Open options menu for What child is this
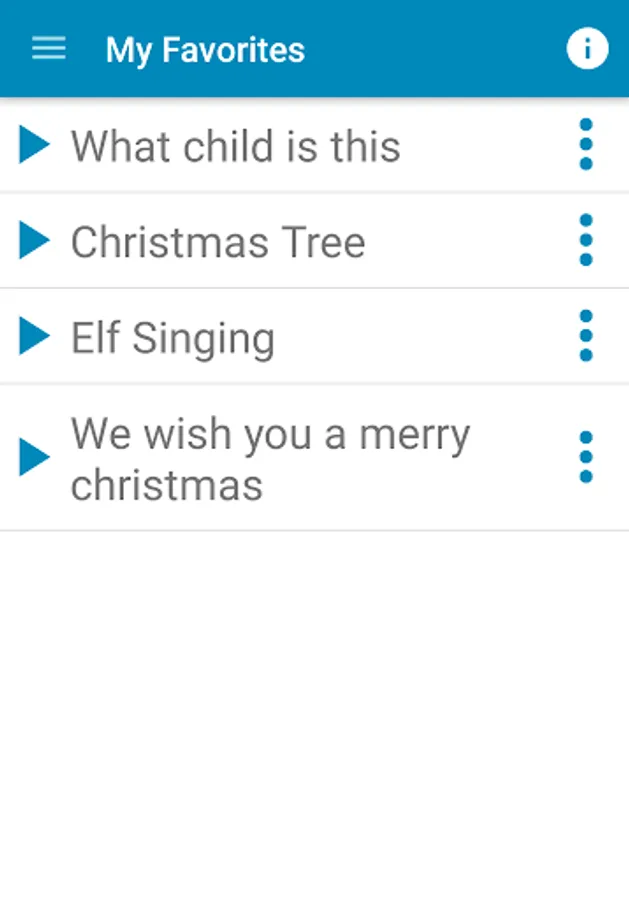 pyautogui.click(x=586, y=145)
